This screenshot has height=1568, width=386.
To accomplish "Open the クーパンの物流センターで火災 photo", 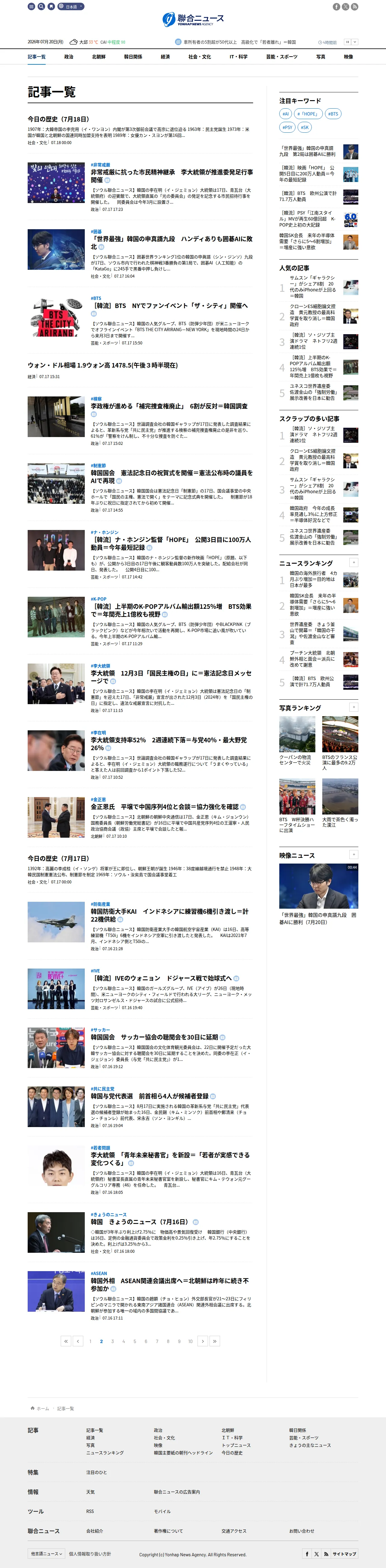I will (297, 734).
